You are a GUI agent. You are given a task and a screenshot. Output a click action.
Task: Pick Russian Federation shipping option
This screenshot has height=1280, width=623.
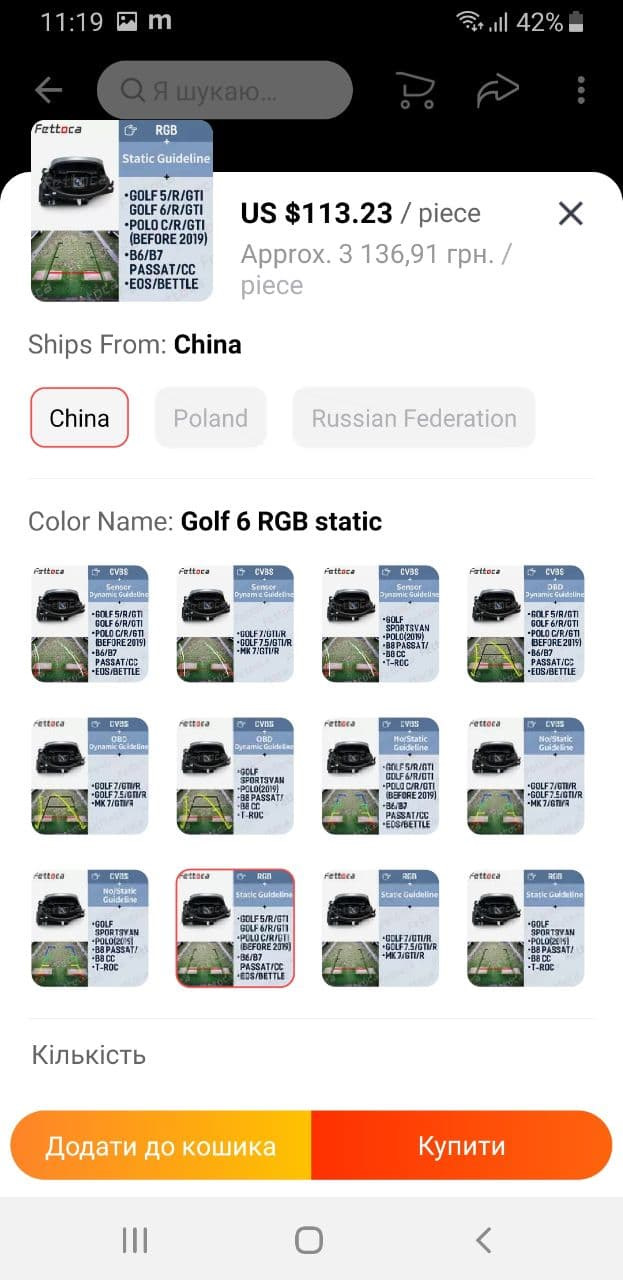tap(414, 418)
